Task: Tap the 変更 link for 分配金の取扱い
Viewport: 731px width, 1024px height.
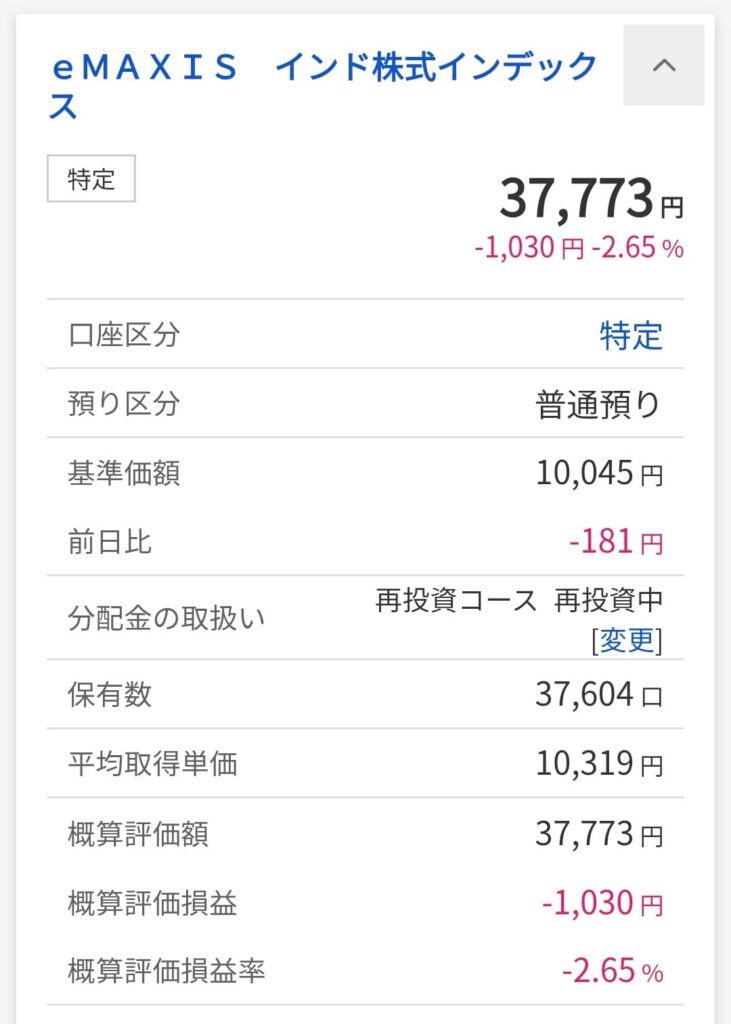Action: tap(627, 640)
